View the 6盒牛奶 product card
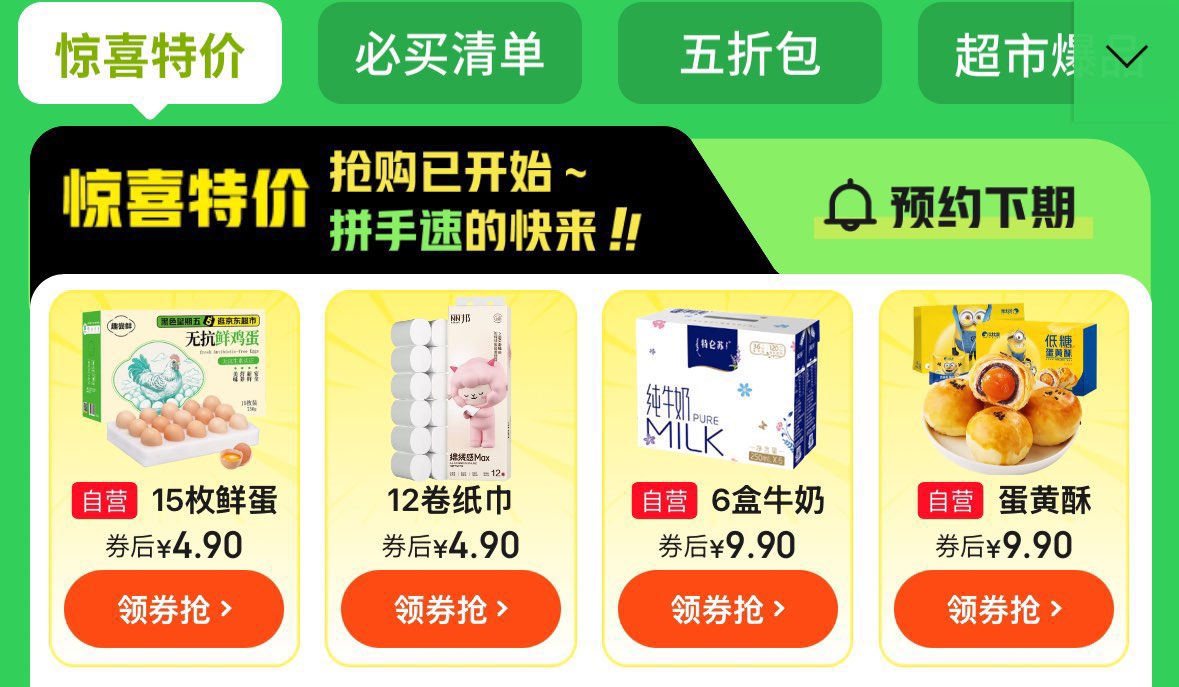 [x=727, y=477]
